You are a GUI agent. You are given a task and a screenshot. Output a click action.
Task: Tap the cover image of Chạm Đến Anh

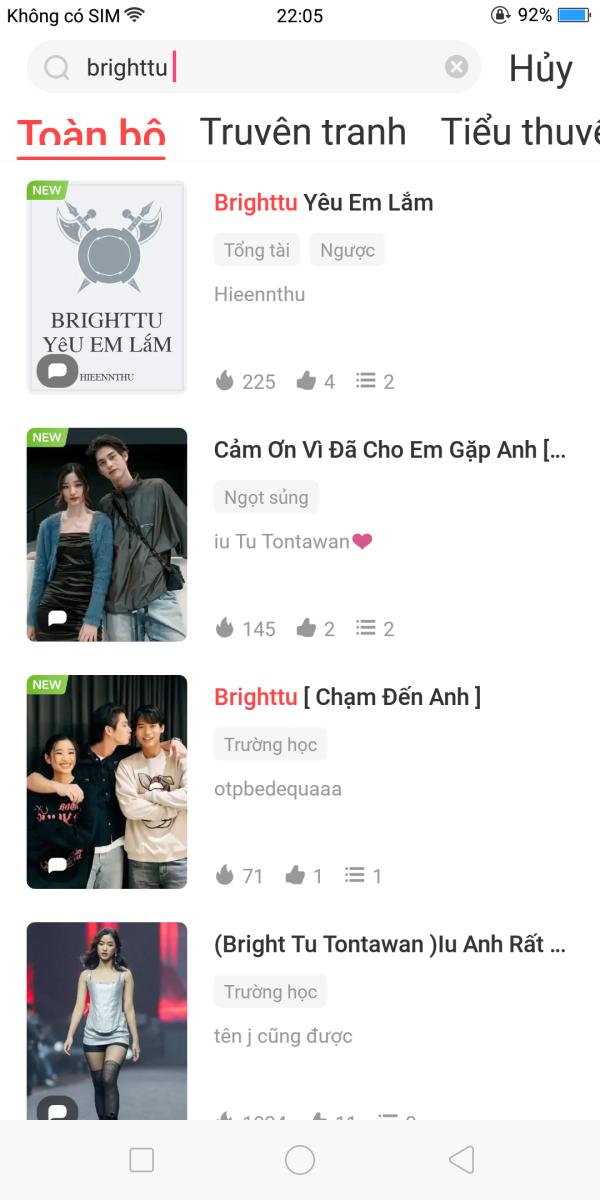(107, 782)
